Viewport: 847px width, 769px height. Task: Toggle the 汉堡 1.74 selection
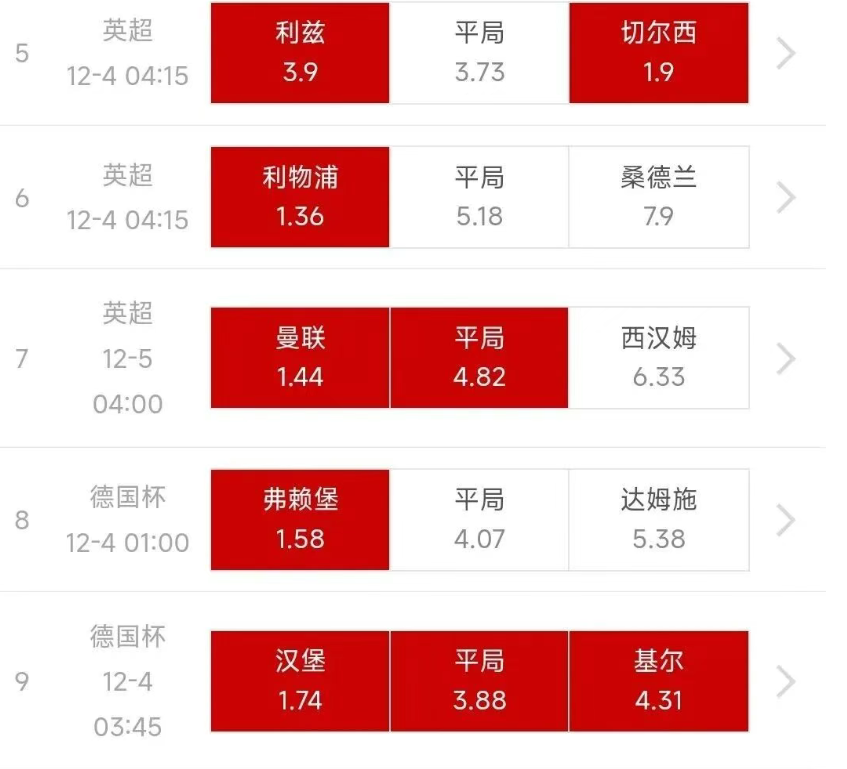tap(300, 681)
